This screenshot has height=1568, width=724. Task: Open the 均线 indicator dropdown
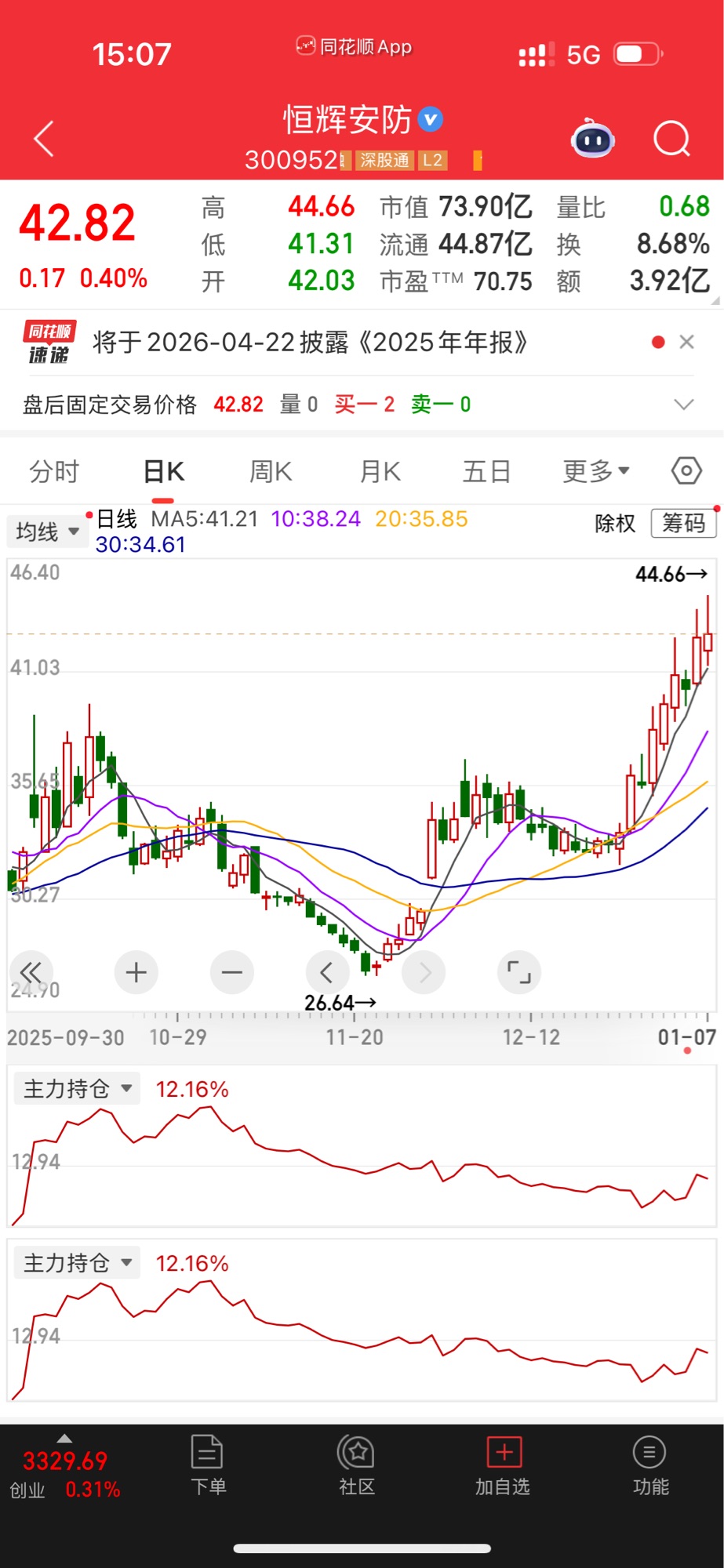click(47, 532)
